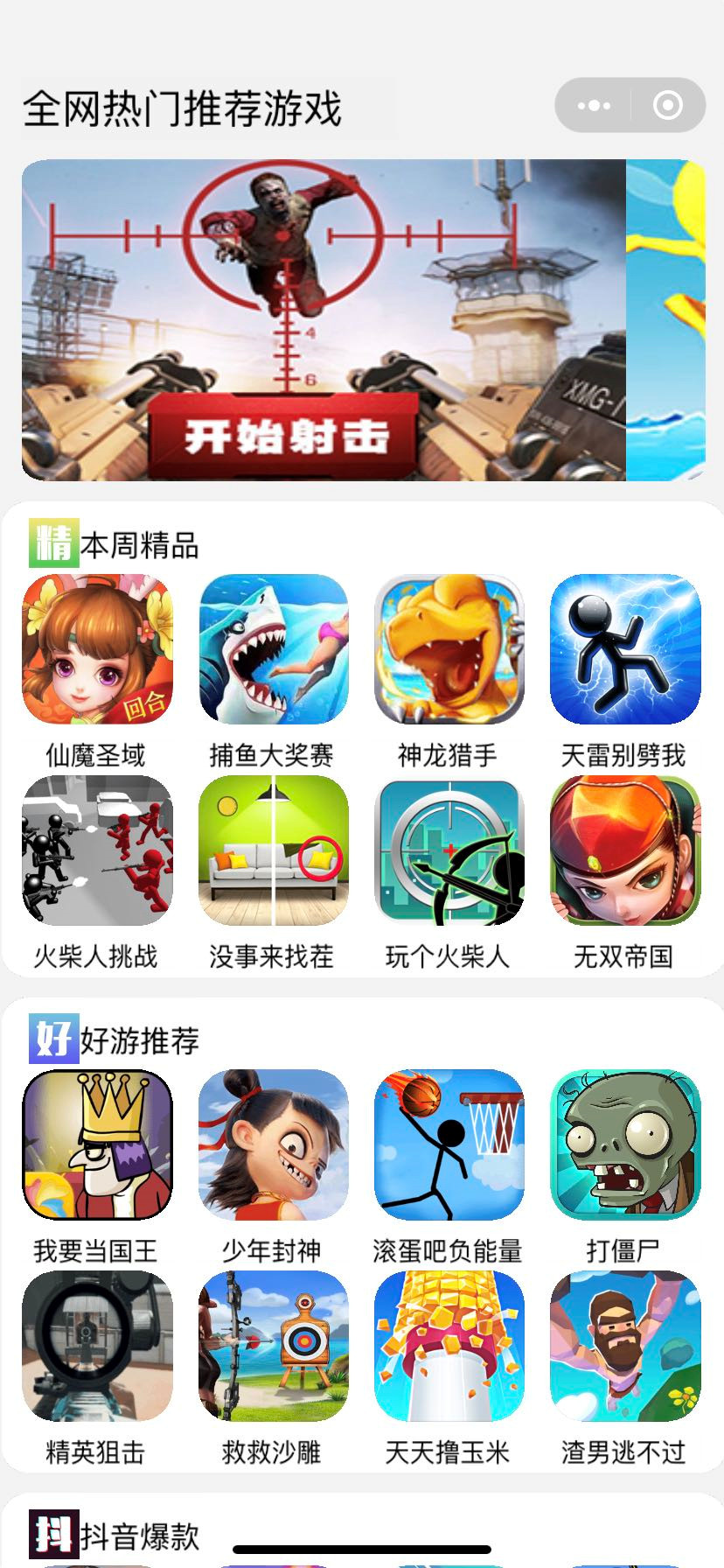Start the 火柴人挑战 game
724x1568 pixels.
click(x=97, y=850)
